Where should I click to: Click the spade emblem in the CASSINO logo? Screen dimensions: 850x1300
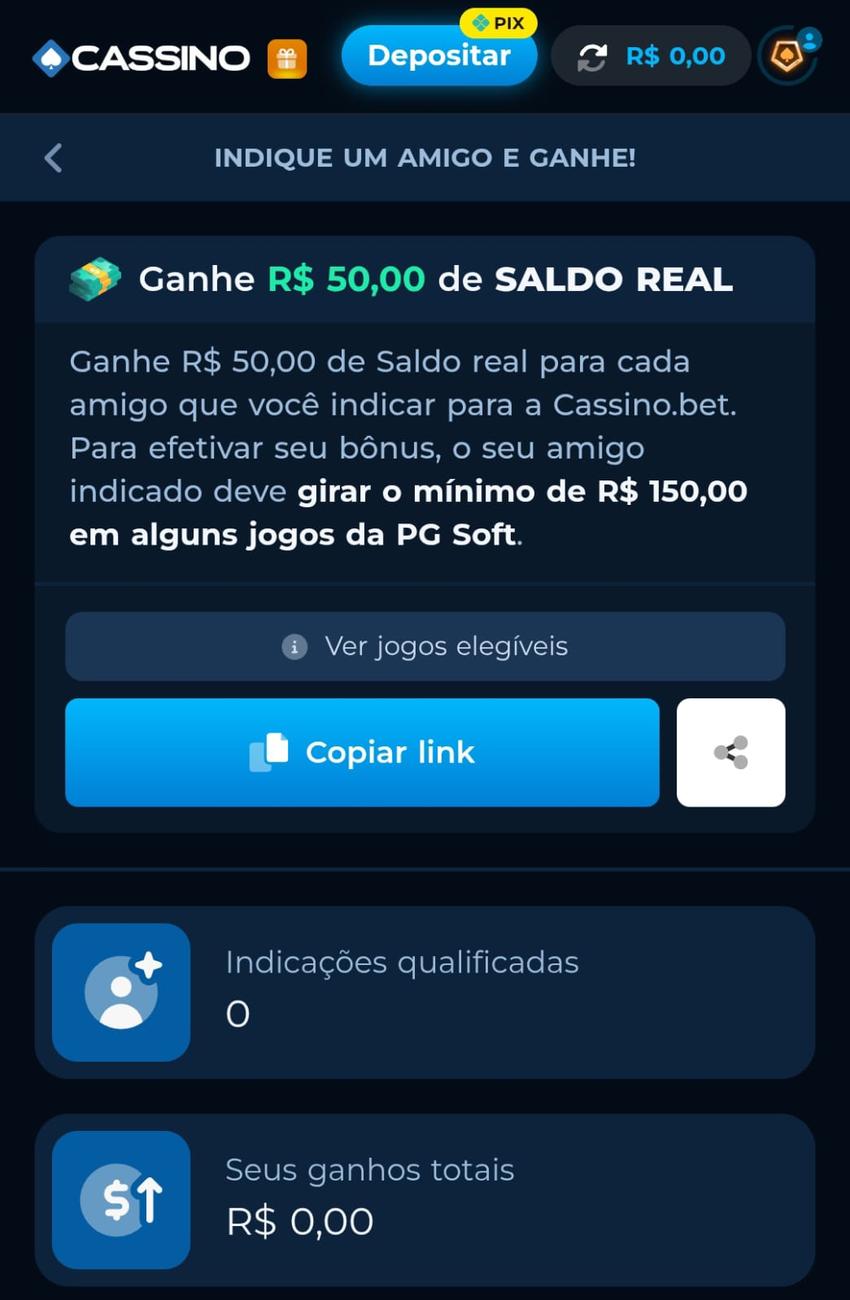(48, 57)
